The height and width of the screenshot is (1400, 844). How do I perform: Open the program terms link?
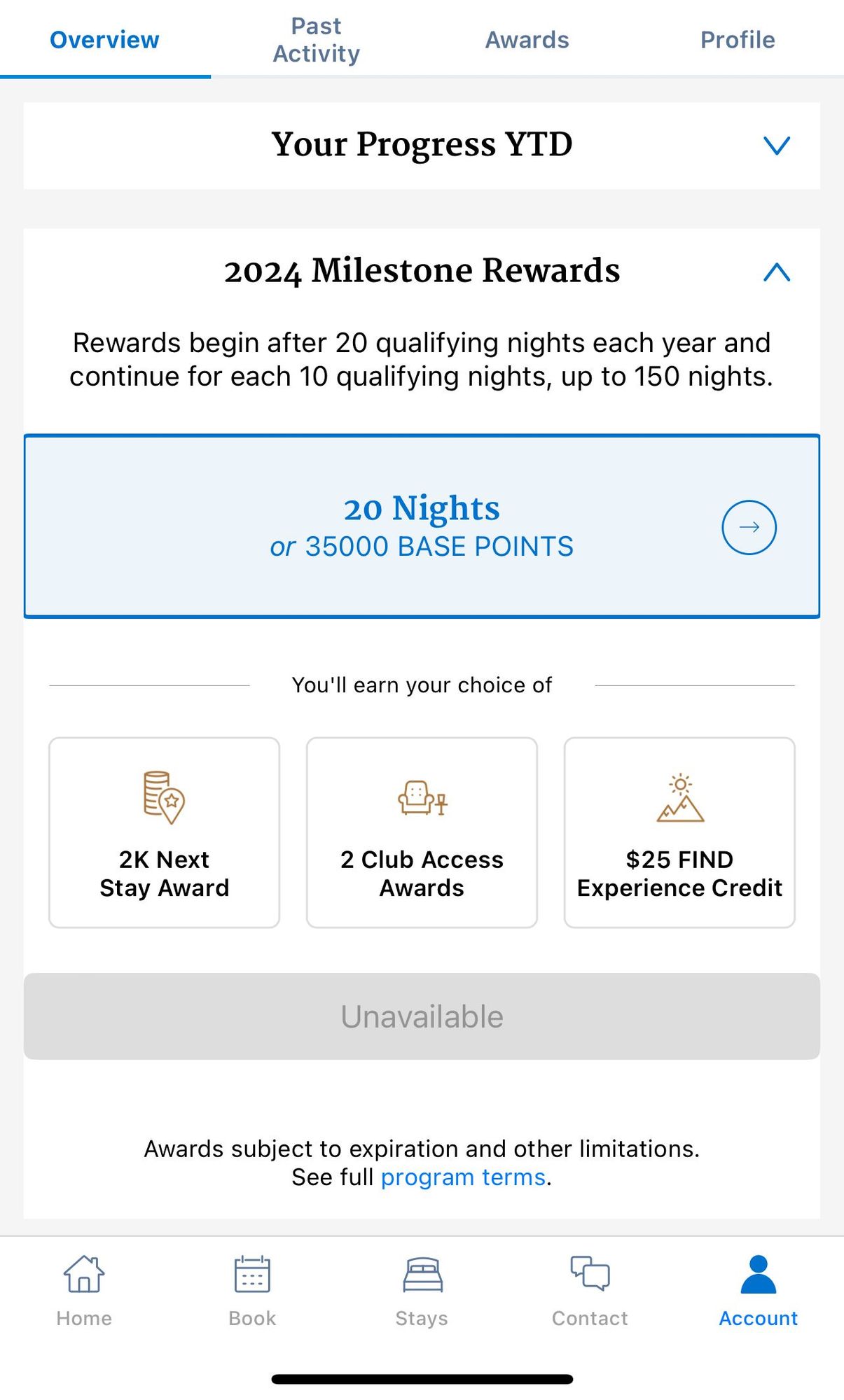point(463,1177)
